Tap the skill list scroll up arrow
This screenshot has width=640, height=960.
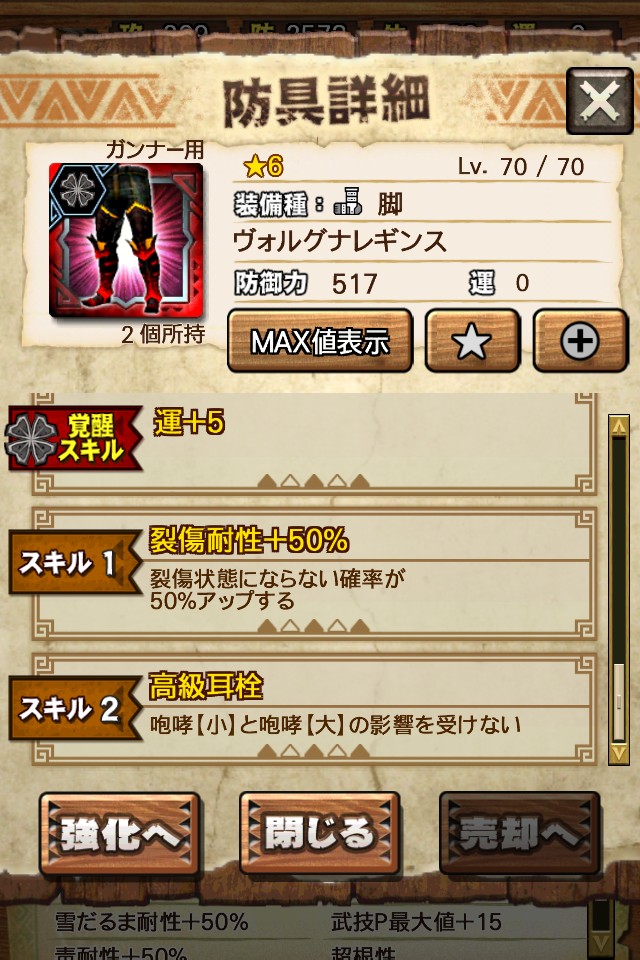click(619, 426)
